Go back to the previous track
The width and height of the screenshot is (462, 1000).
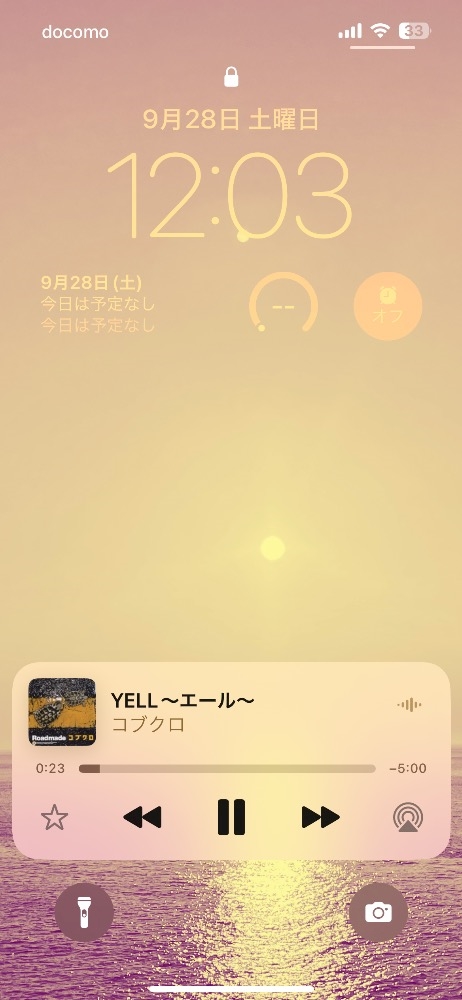click(x=142, y=817)
